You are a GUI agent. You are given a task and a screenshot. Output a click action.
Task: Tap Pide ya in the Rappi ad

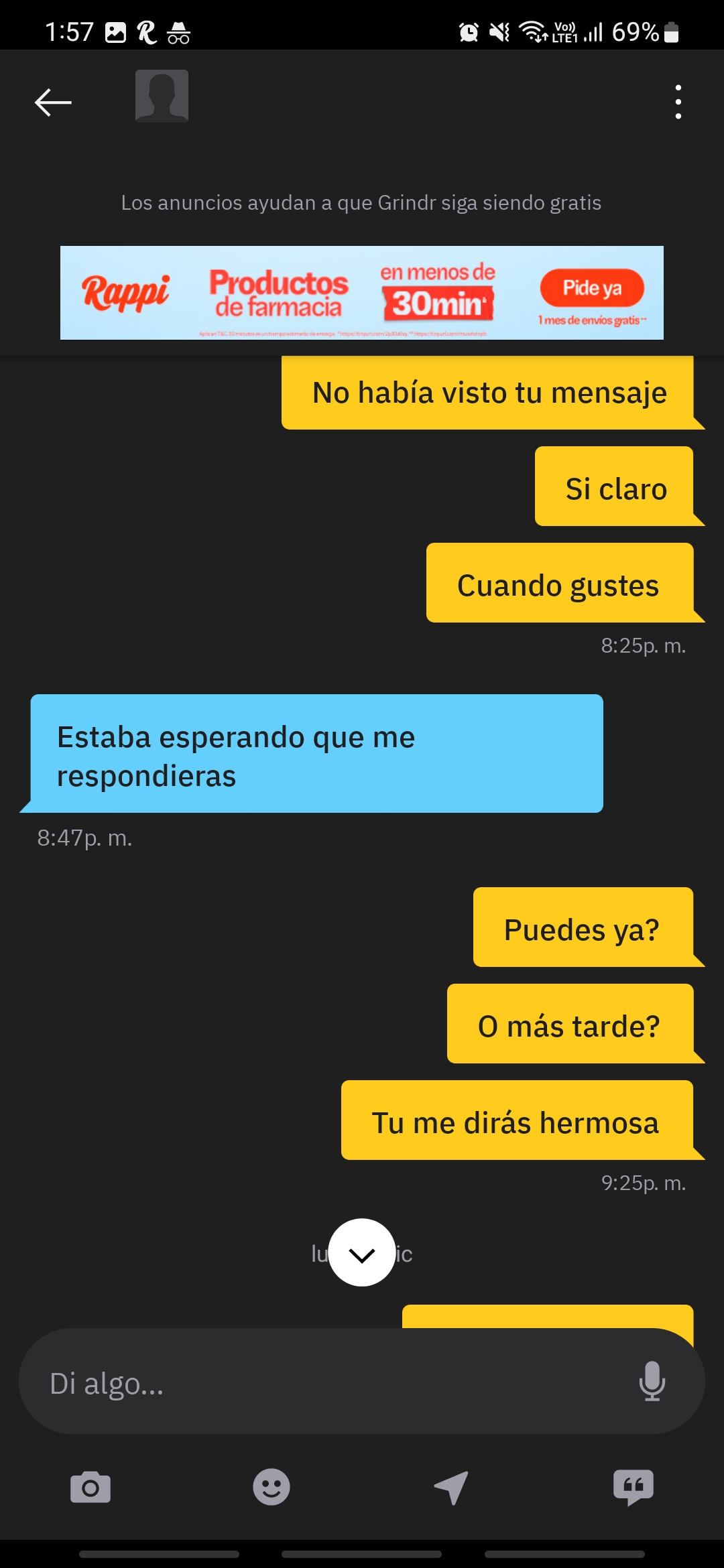coord(592,288)
